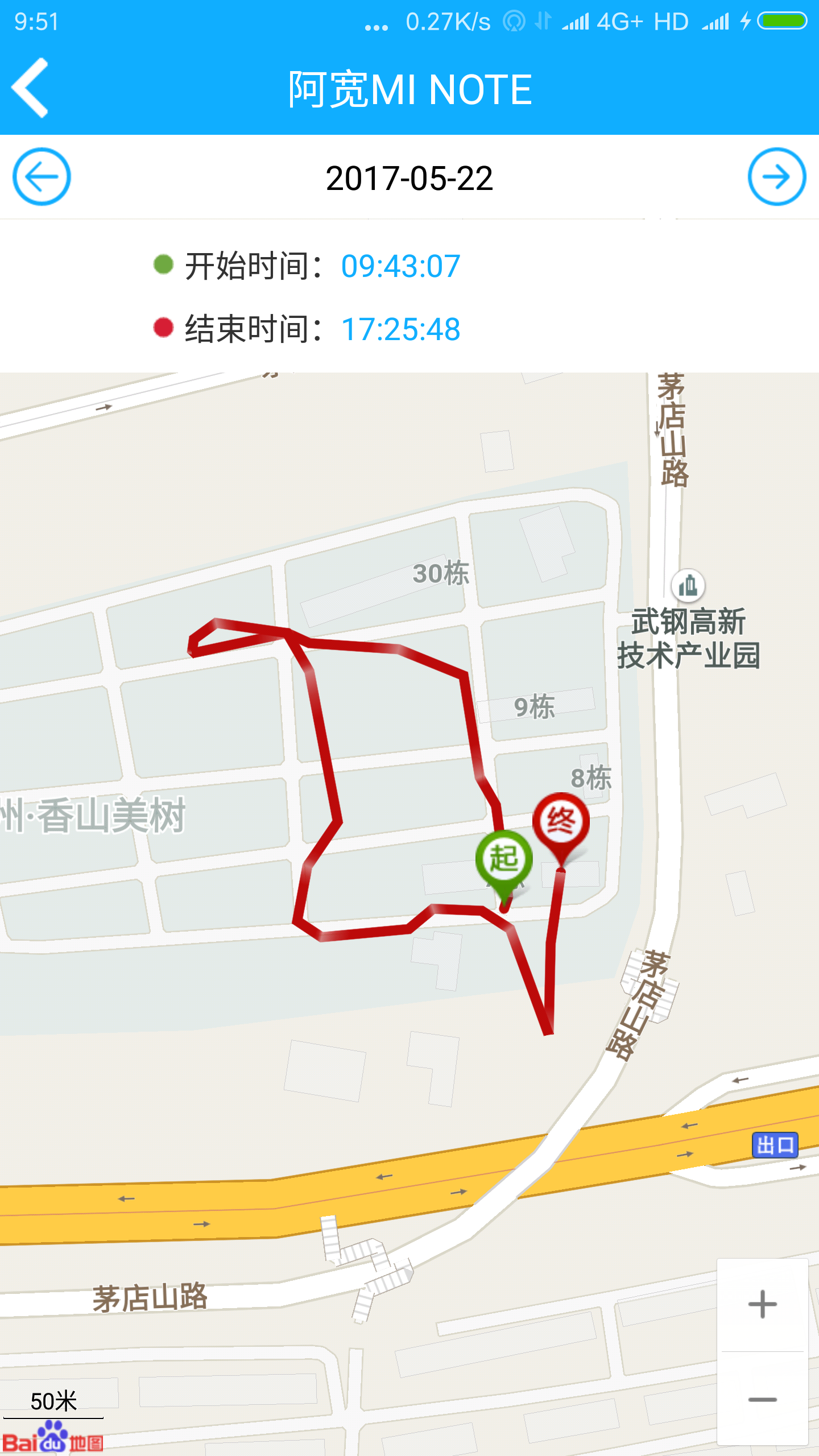Show the previous day's track
This screenshot has height=1456, width=819.
click(42, 177)
